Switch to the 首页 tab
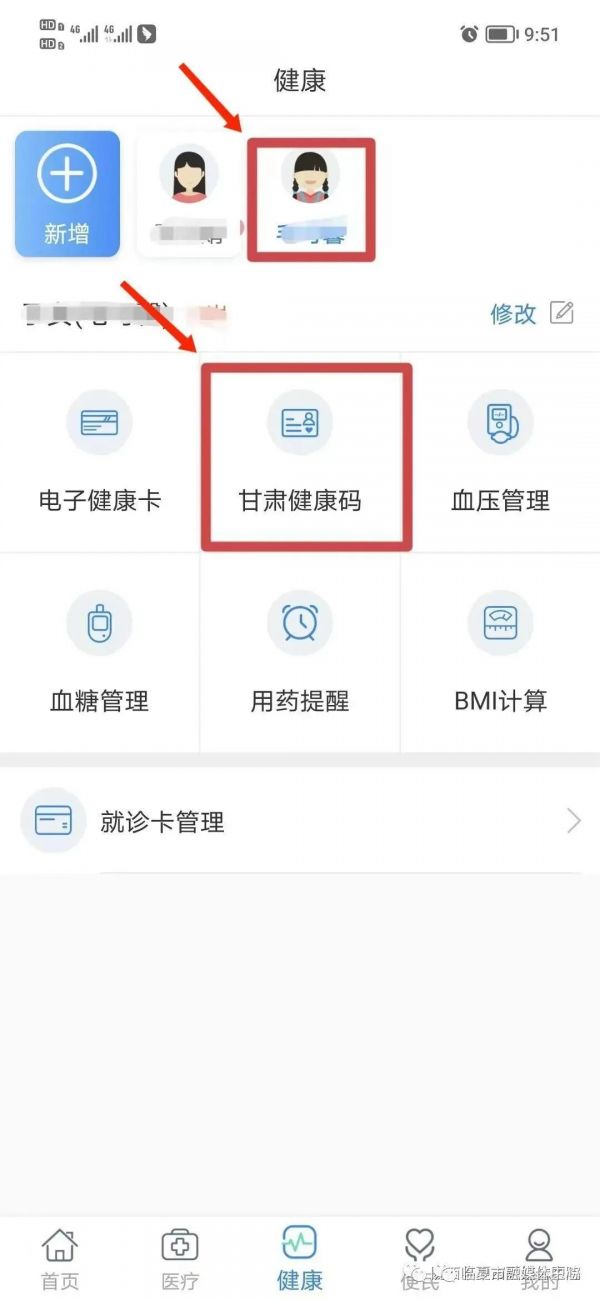The height and width of the screenshot is (1300, 600). pyautogui.click(x=60, y=1258)
